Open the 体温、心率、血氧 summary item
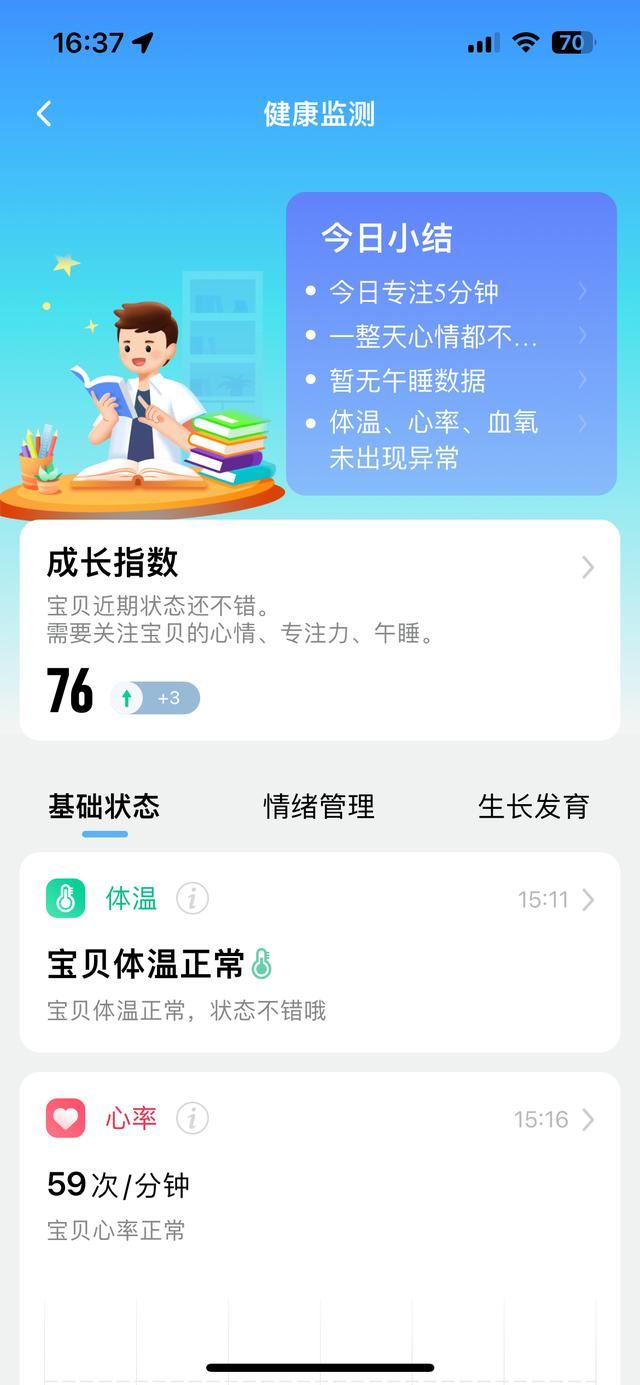 pos(450,440)
